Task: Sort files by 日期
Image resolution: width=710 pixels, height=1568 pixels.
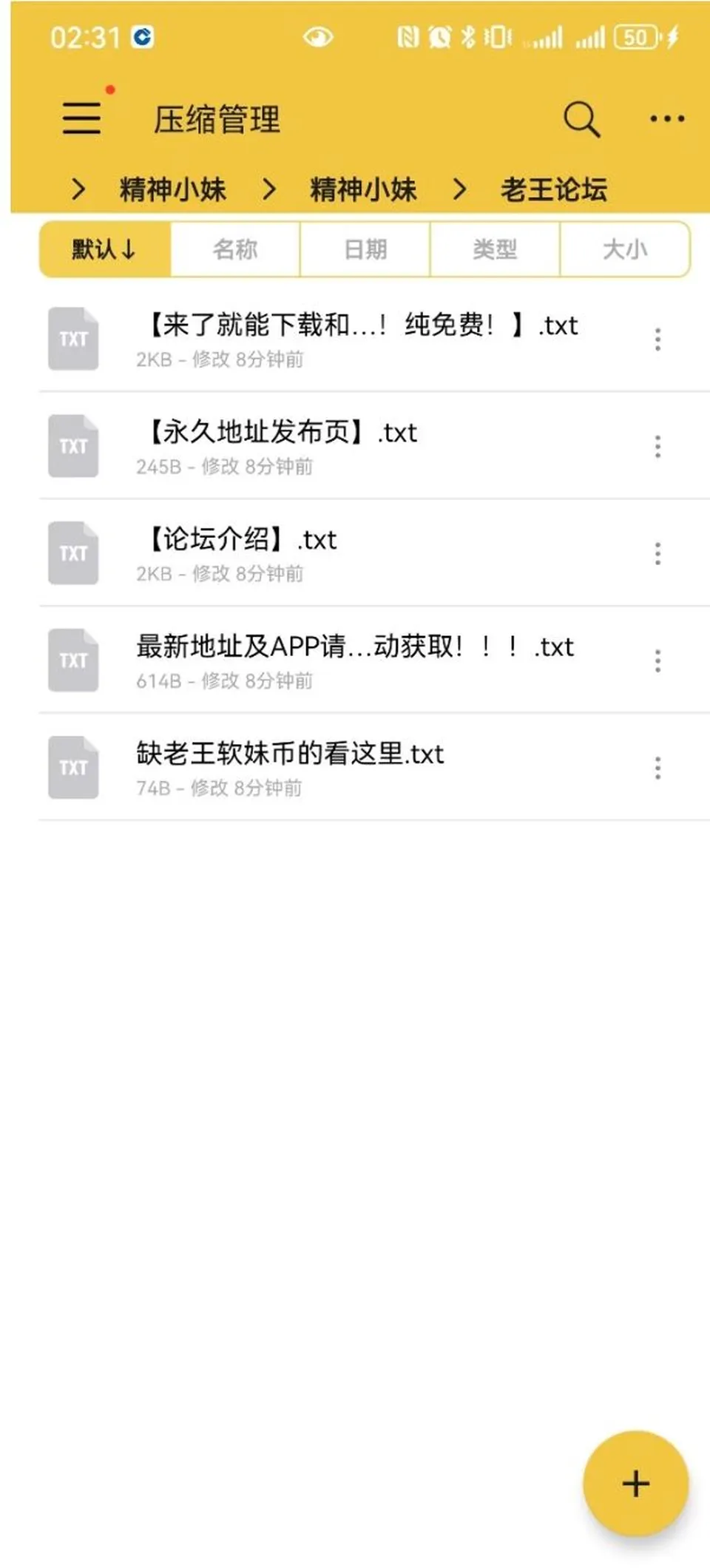Action: click(365, 249)
